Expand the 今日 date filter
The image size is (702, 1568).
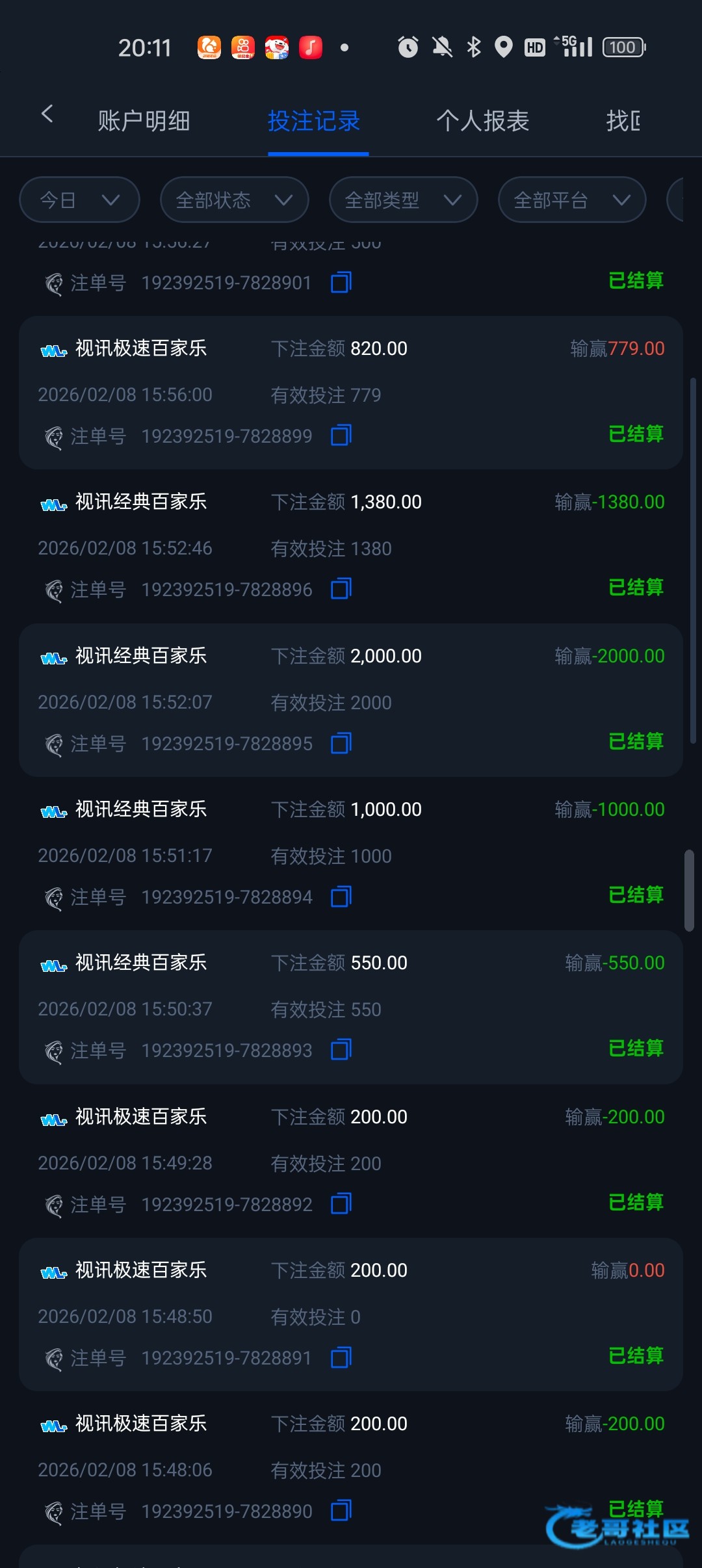79,200
